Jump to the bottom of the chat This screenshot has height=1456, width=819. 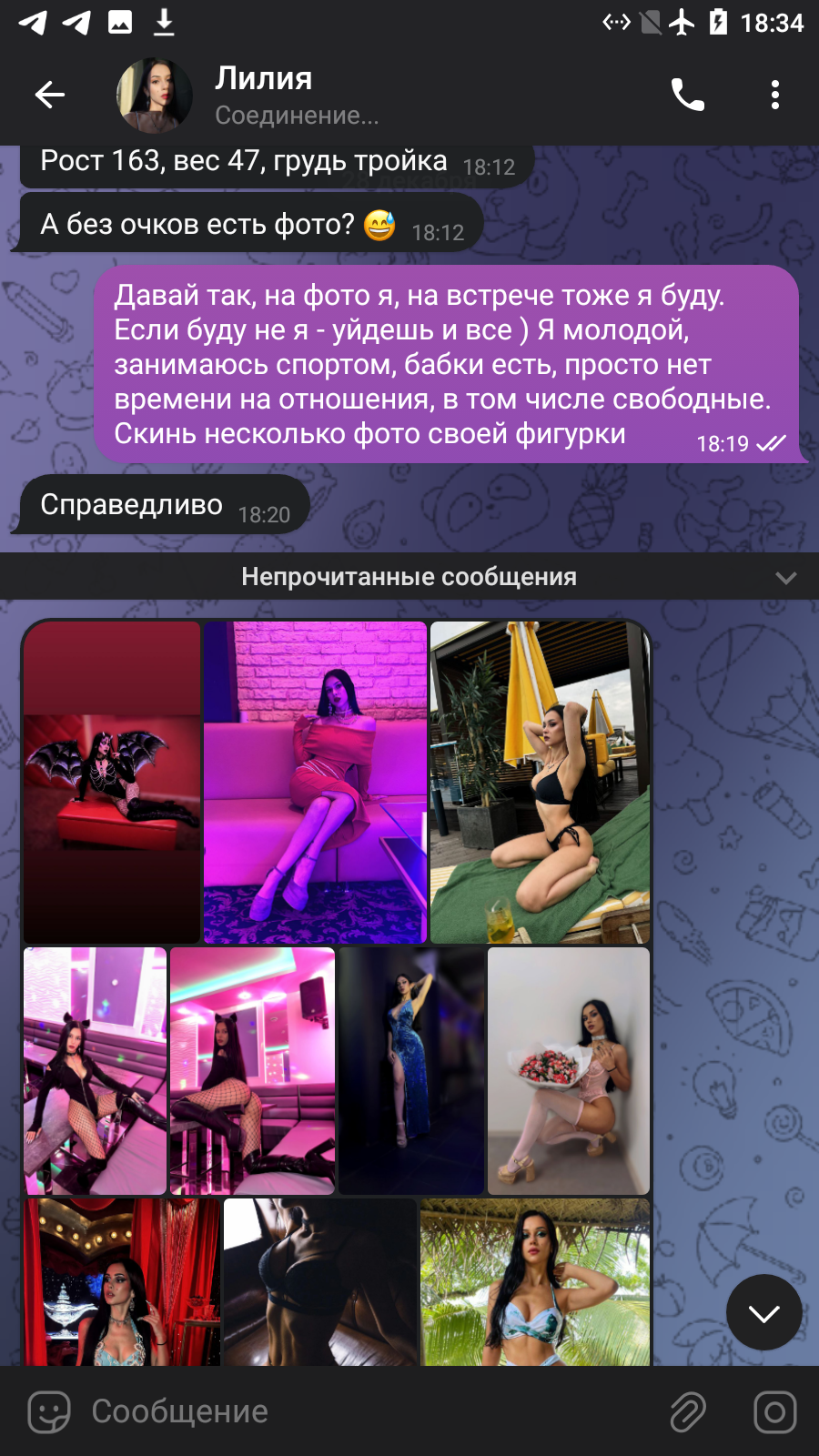[x=764, y=1312]
